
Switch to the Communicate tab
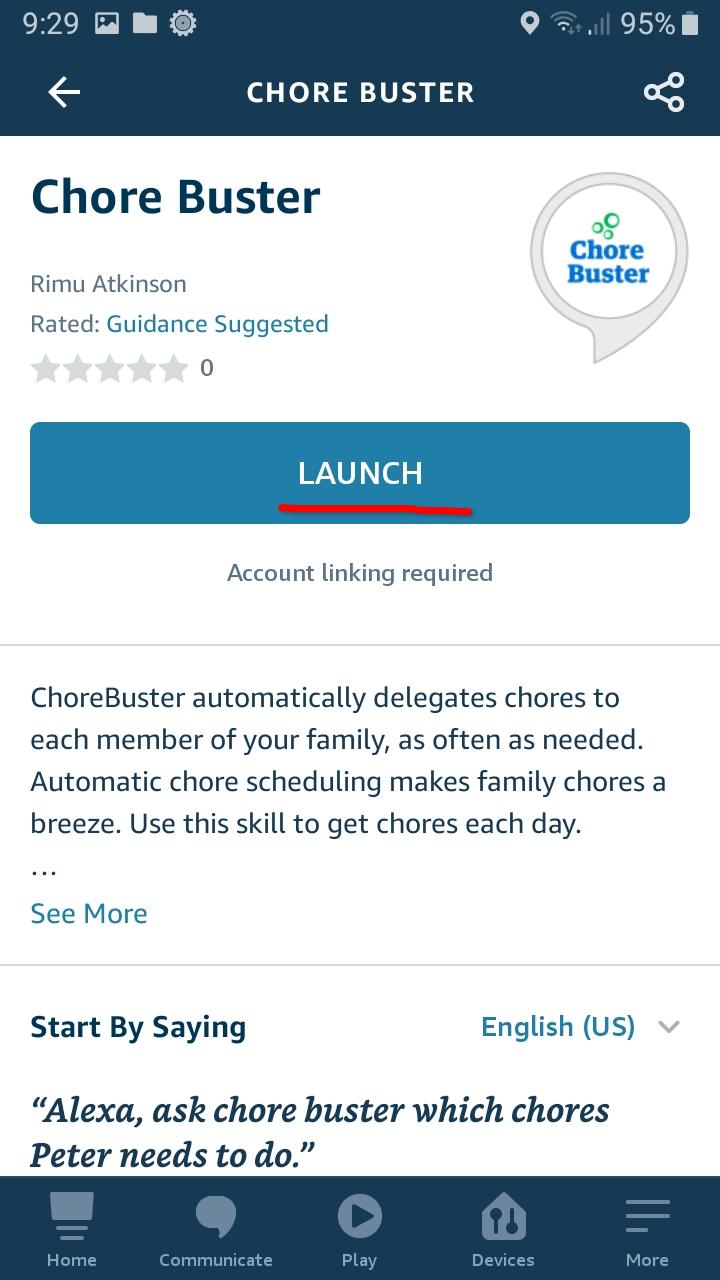pos(216,1229)
